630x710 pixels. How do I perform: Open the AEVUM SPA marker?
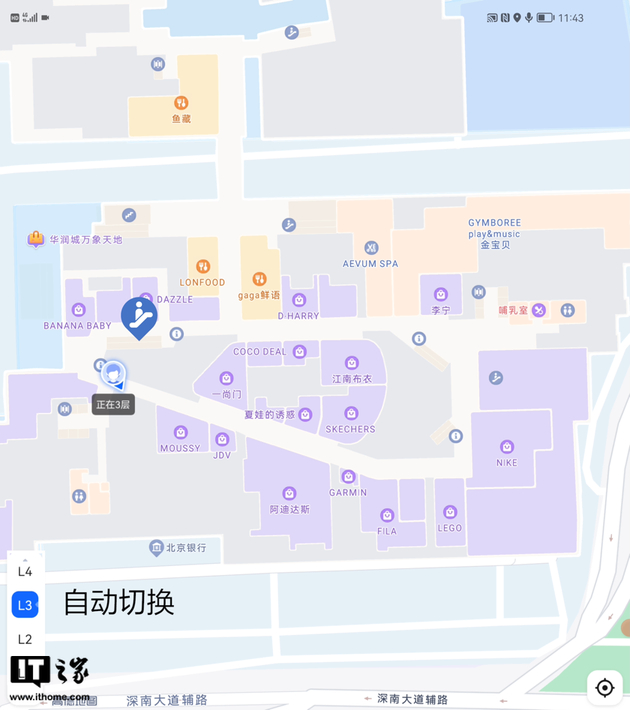pos(371,247)
